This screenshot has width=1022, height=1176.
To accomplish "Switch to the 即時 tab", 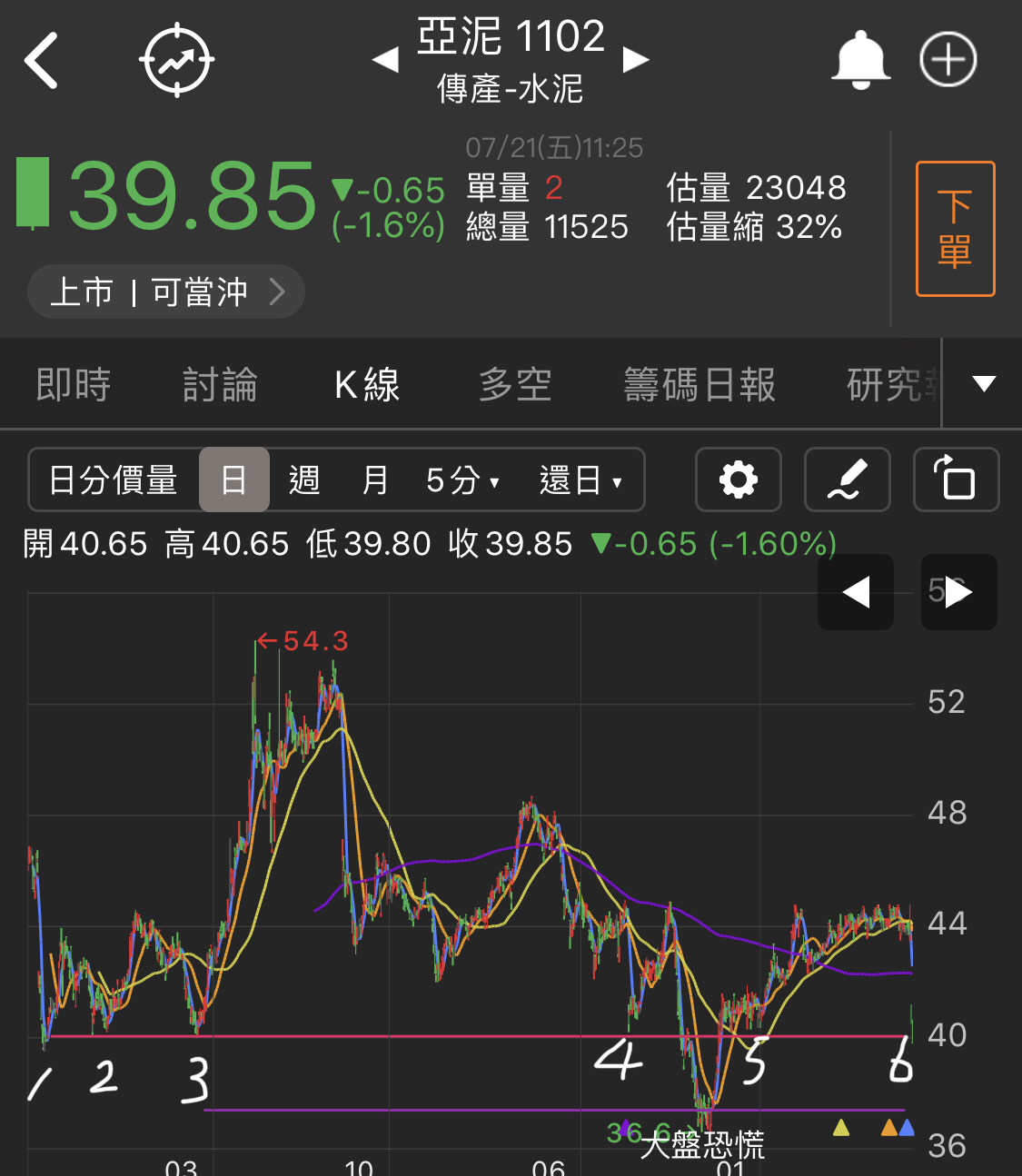I will coord(74,384).
